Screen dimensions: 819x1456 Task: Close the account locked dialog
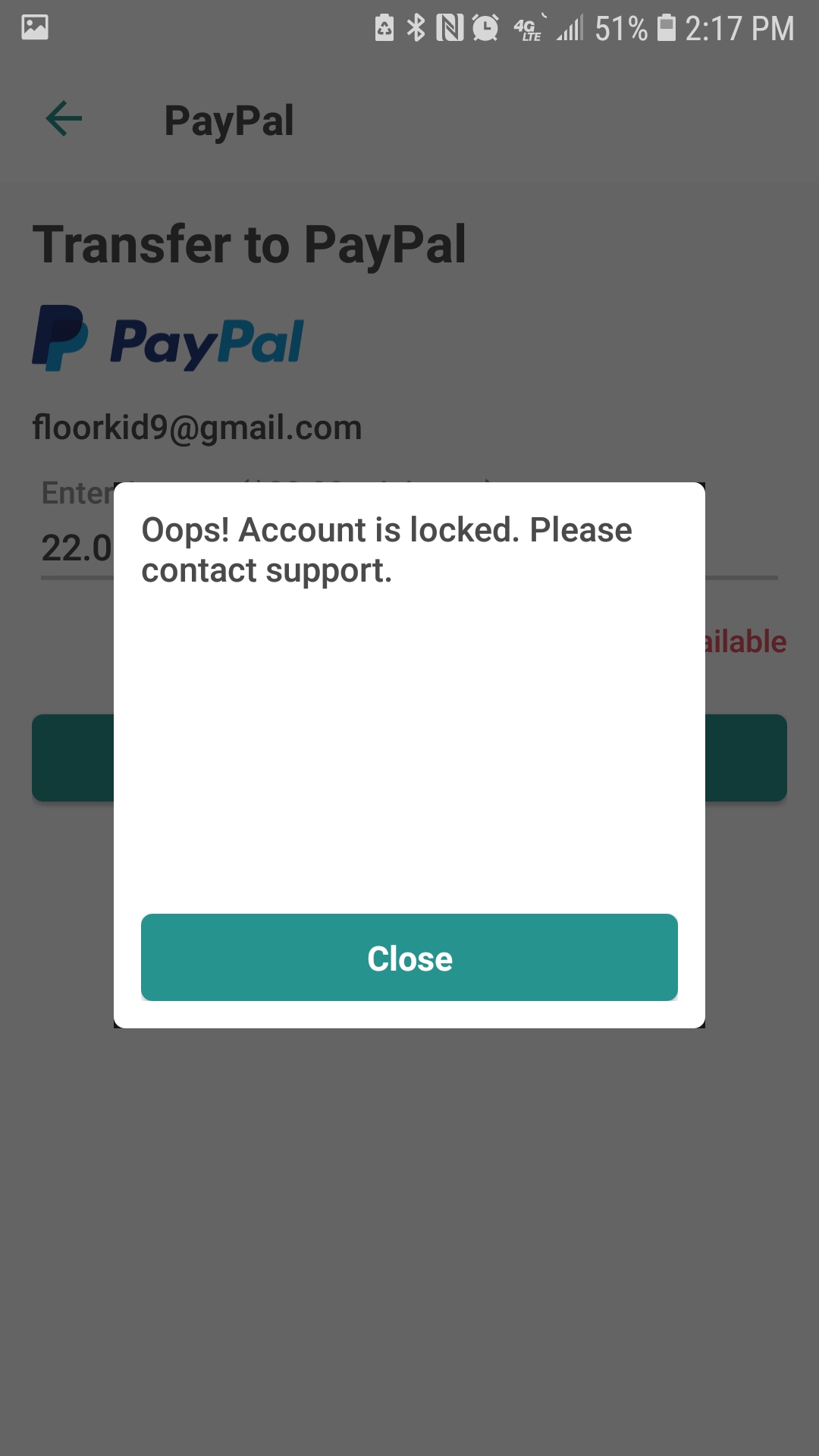[409, 958]
